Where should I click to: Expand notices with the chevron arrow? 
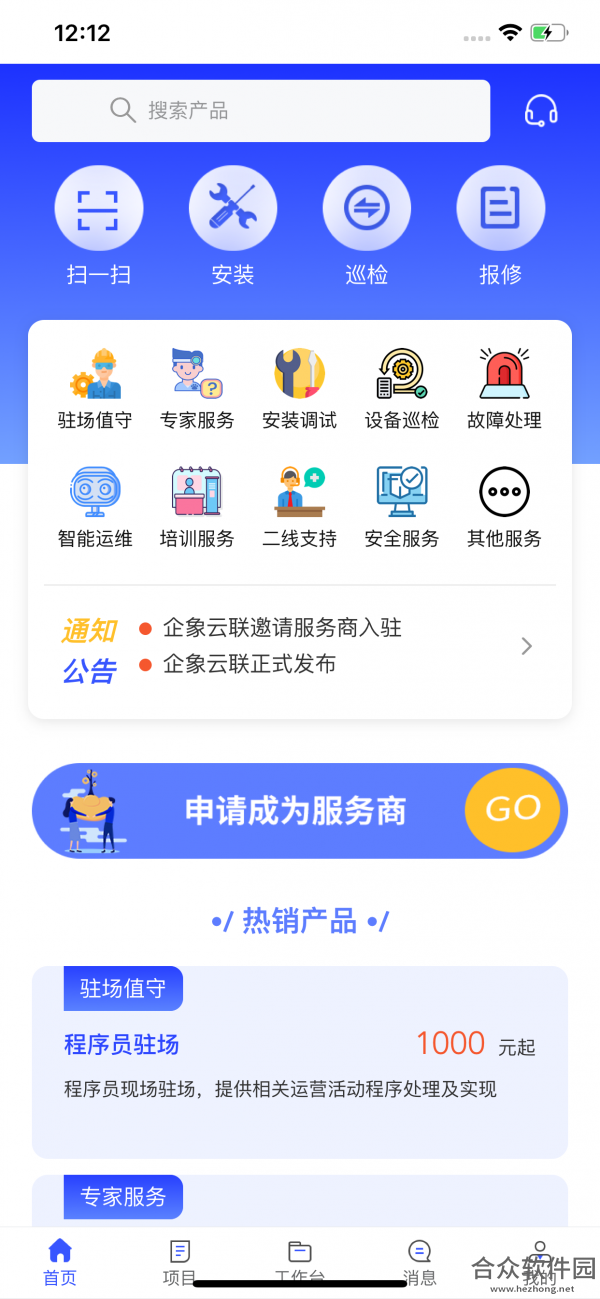[x=527, y=647]
